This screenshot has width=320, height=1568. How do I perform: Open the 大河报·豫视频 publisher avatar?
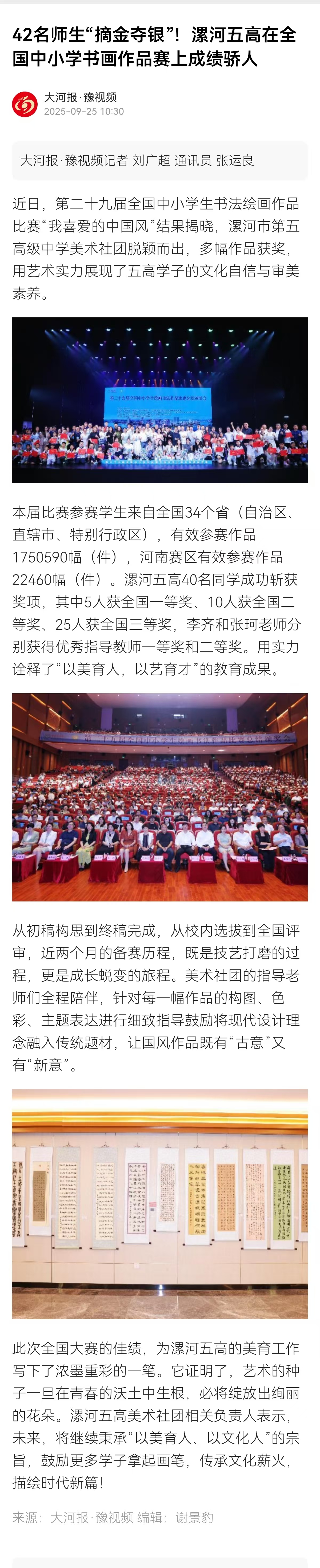pos(25,104)
